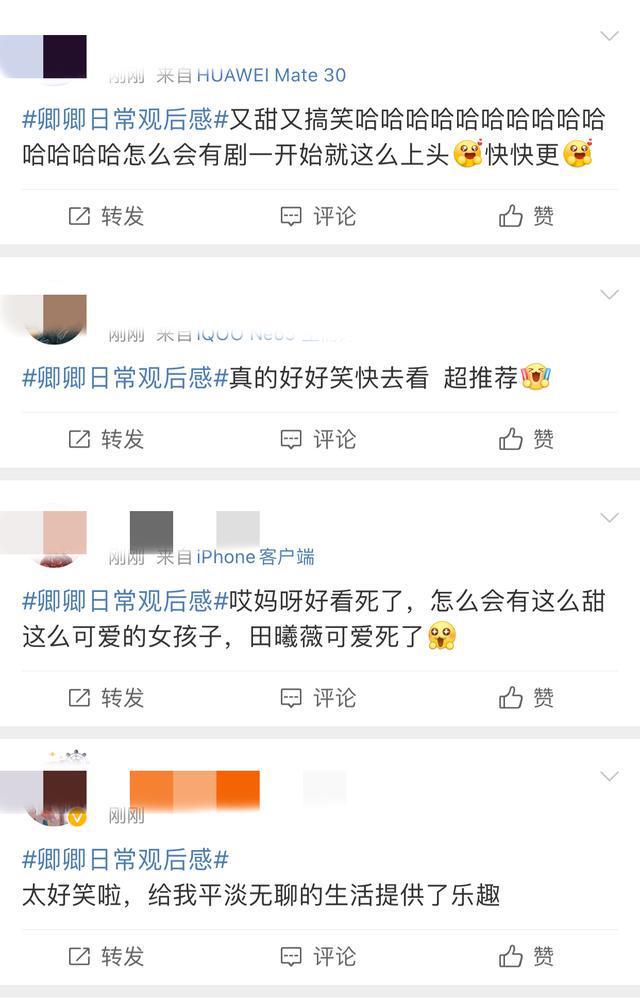The height and width of the screenshot is (1001, 640).
Task: Comment on the post 又甜又搞笑
Action: point(318,216)
